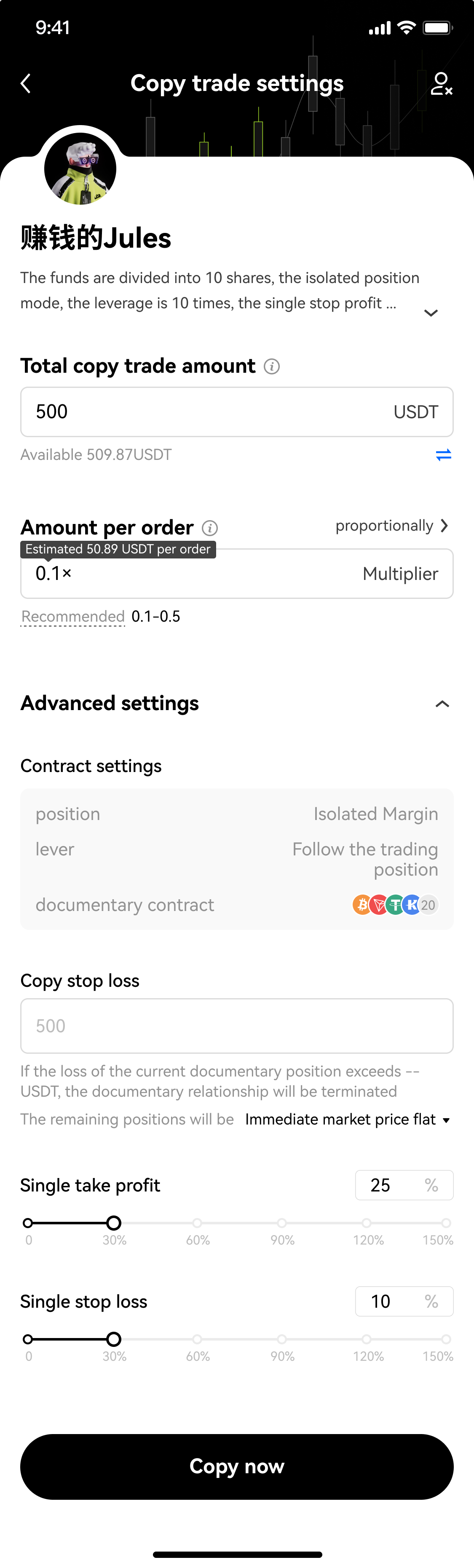Tap the Copy now button
474x1568 pixels.
(x=236, y=1466)
